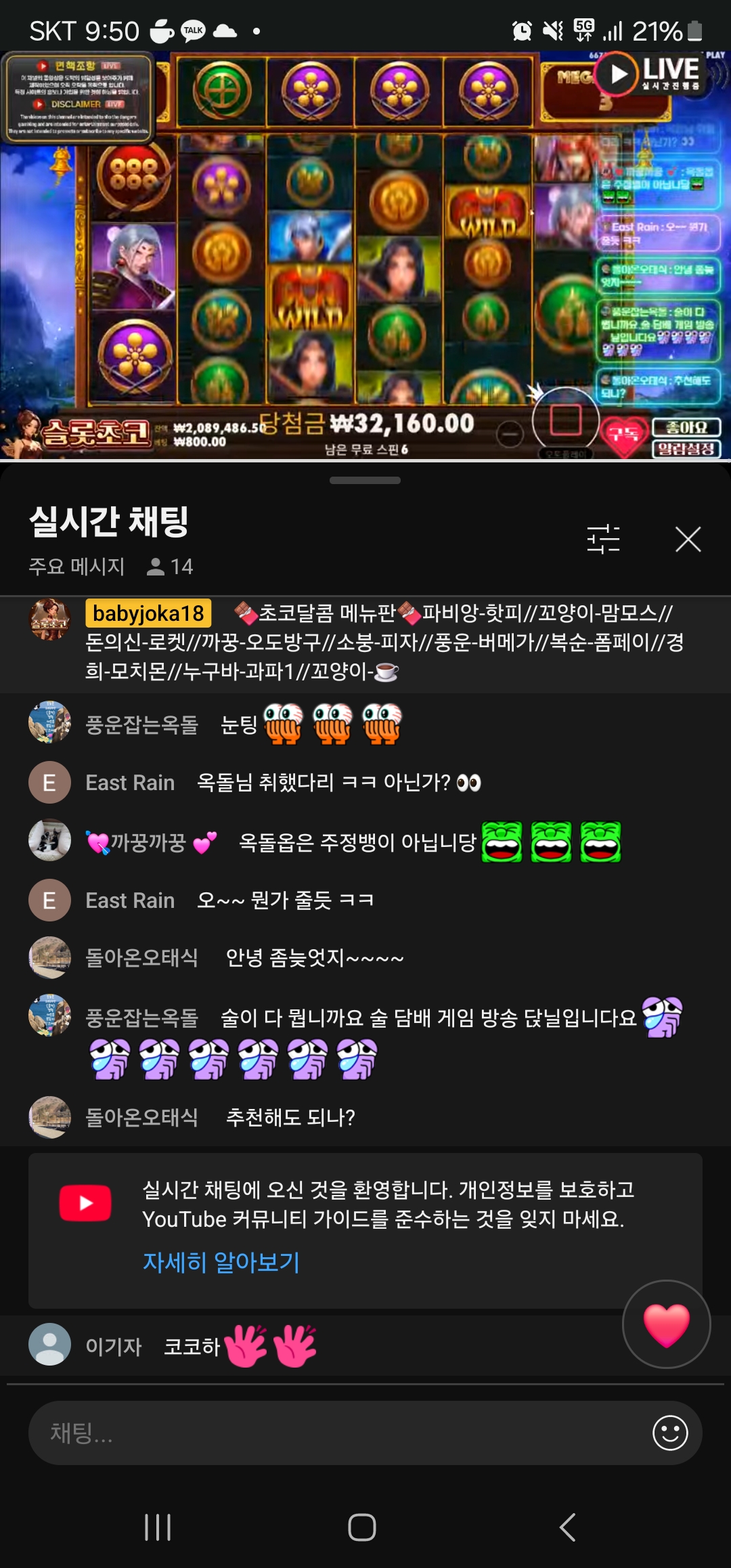Open live chat filter settings
The height and width of the screenshot is (1568, 731).
click(603, 540)
